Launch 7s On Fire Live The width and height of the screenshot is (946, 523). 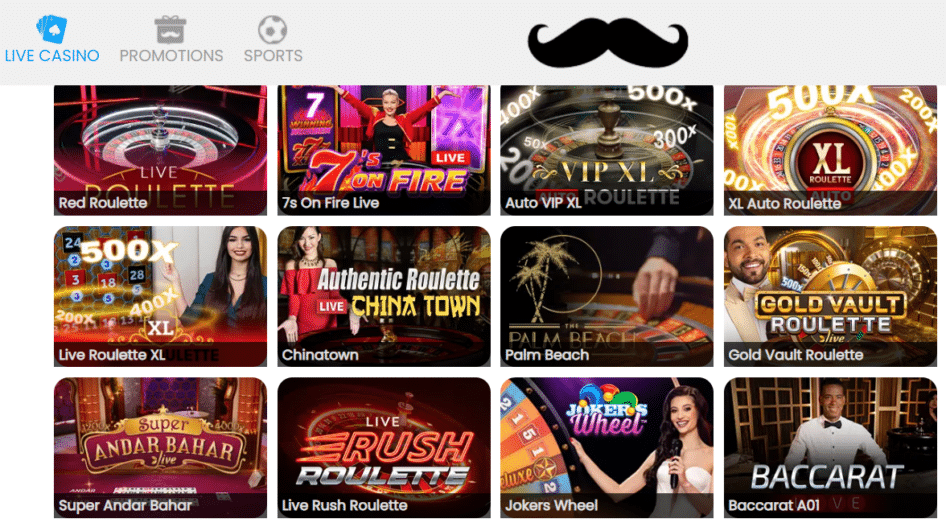click(384, 150)
